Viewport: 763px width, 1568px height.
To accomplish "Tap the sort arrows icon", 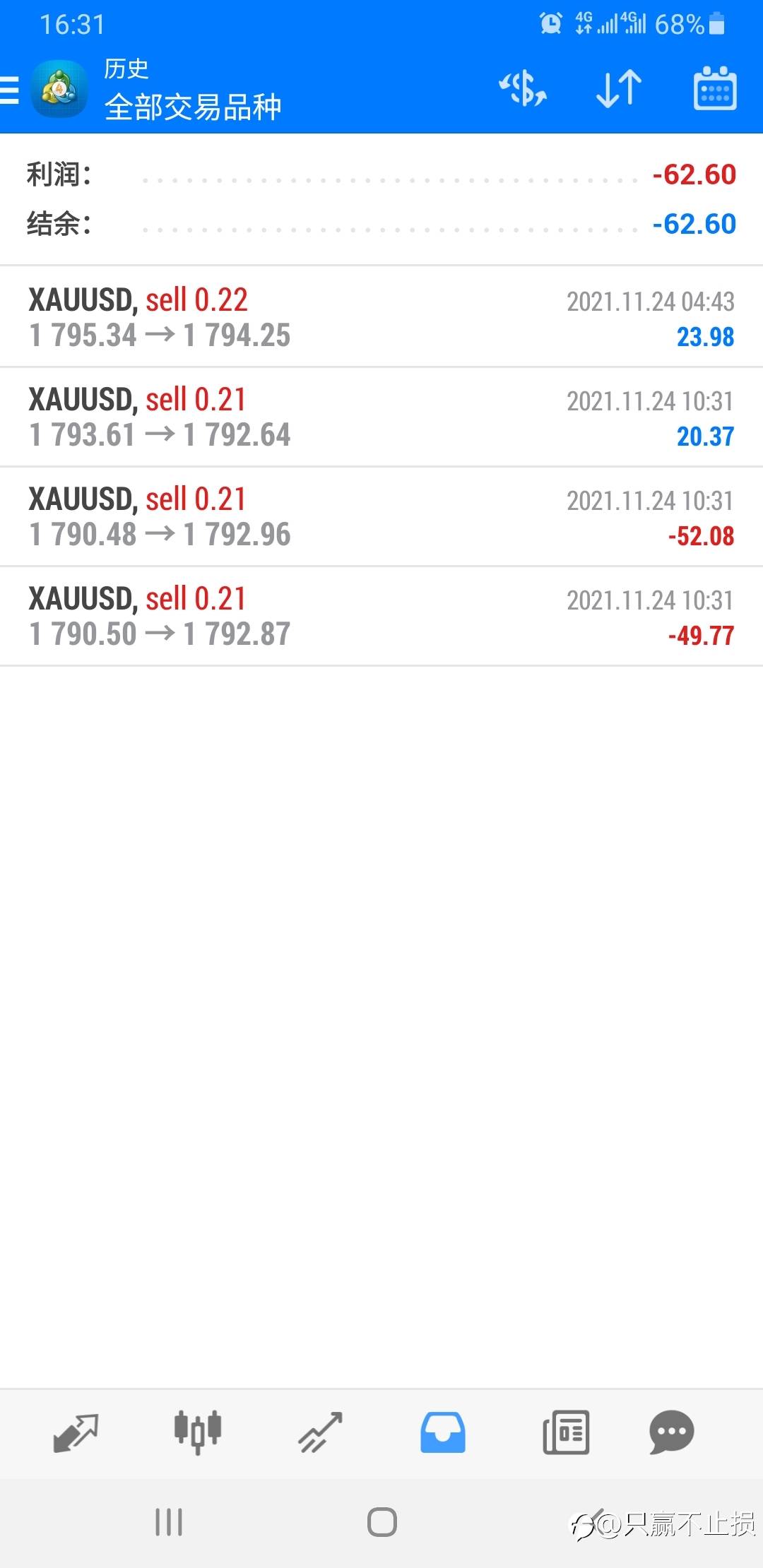I will click(x=619, y=89).
